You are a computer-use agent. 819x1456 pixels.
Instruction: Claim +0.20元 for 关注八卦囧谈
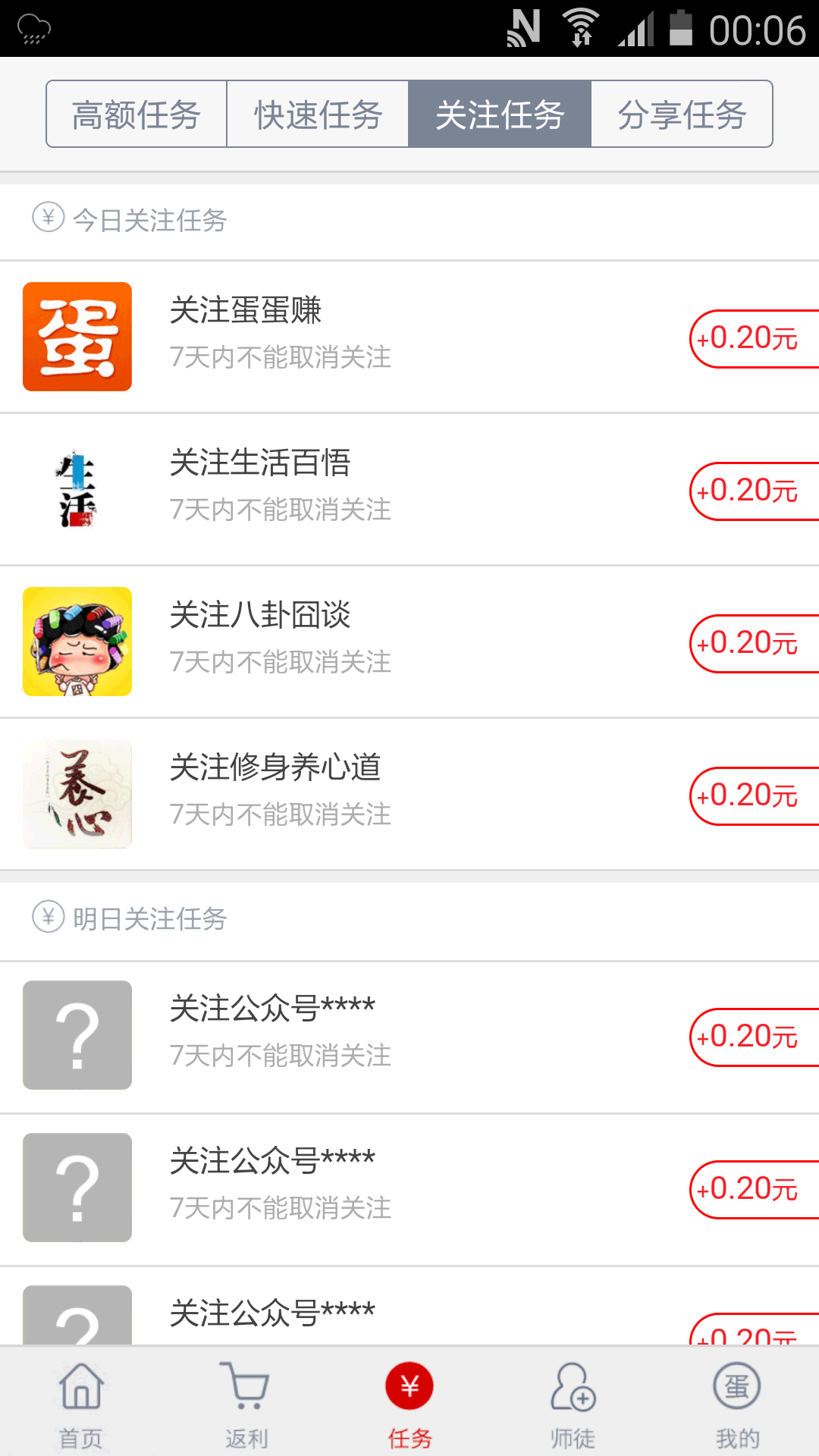(x=751, y=643)
